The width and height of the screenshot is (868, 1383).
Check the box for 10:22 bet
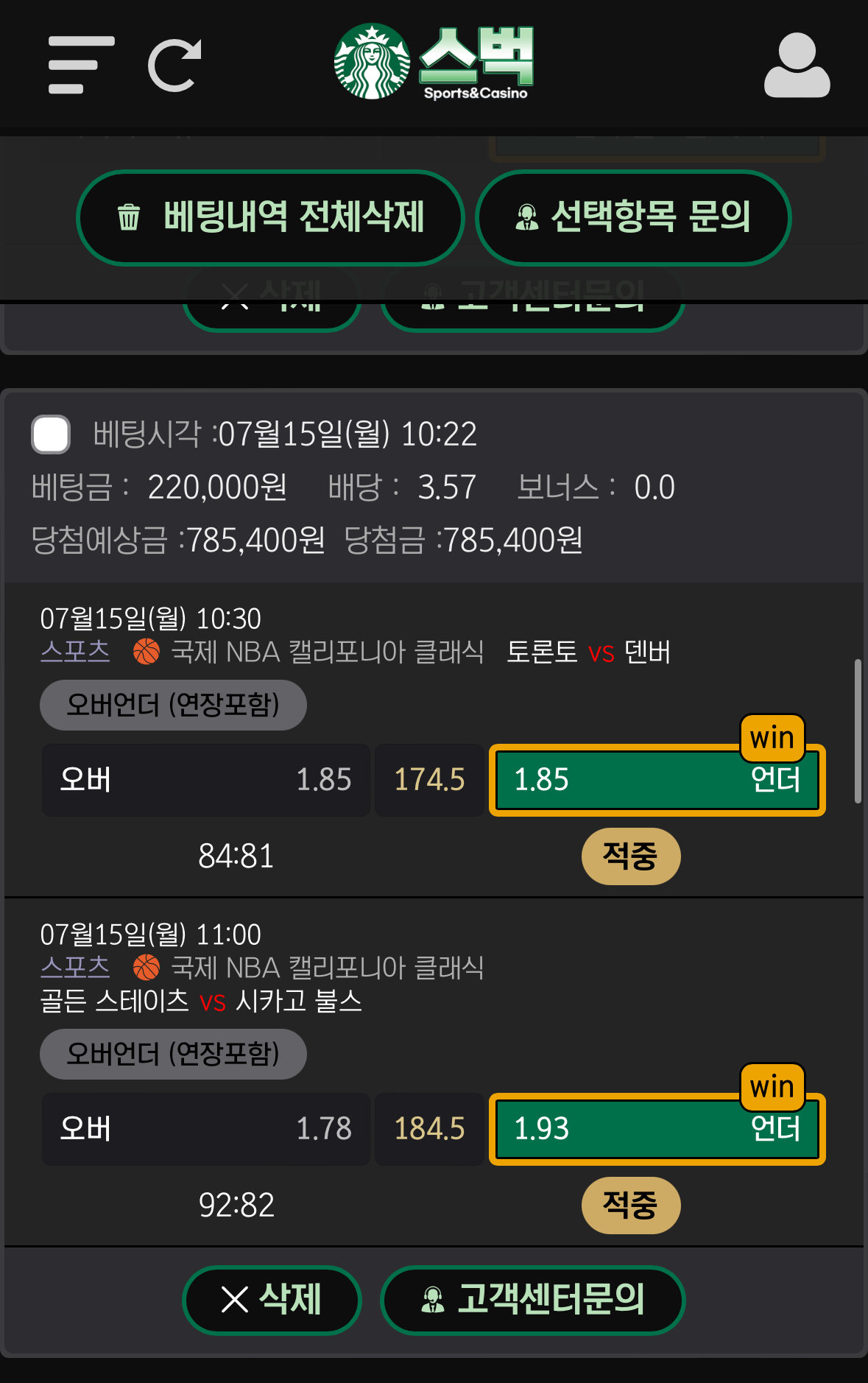pos(51,434)
